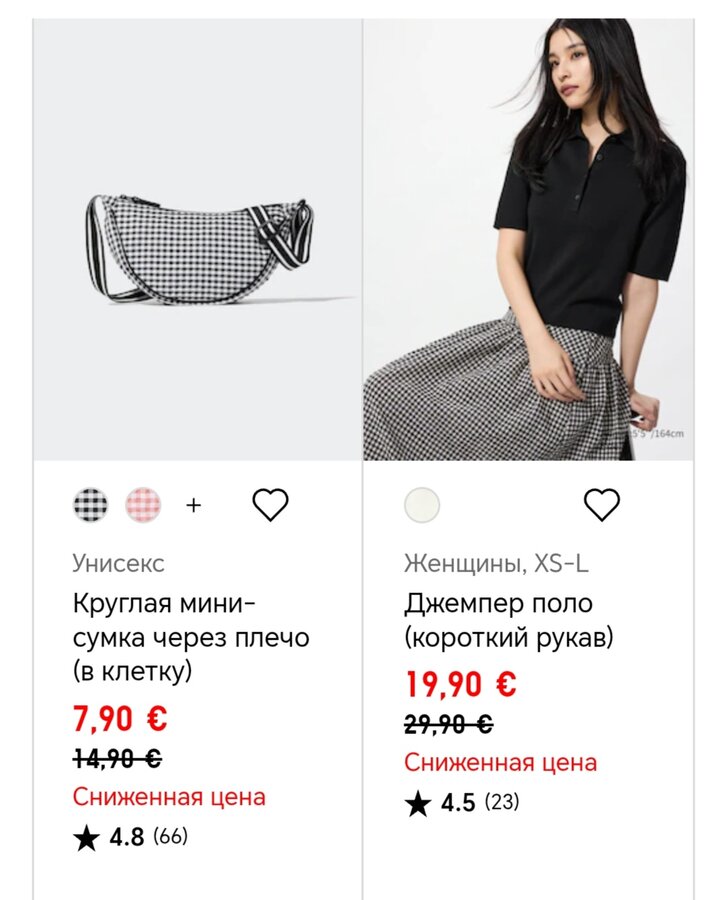Add the checkered mini shoulder bag to favorites
This screenshot has height=900, width=727.
270,505
